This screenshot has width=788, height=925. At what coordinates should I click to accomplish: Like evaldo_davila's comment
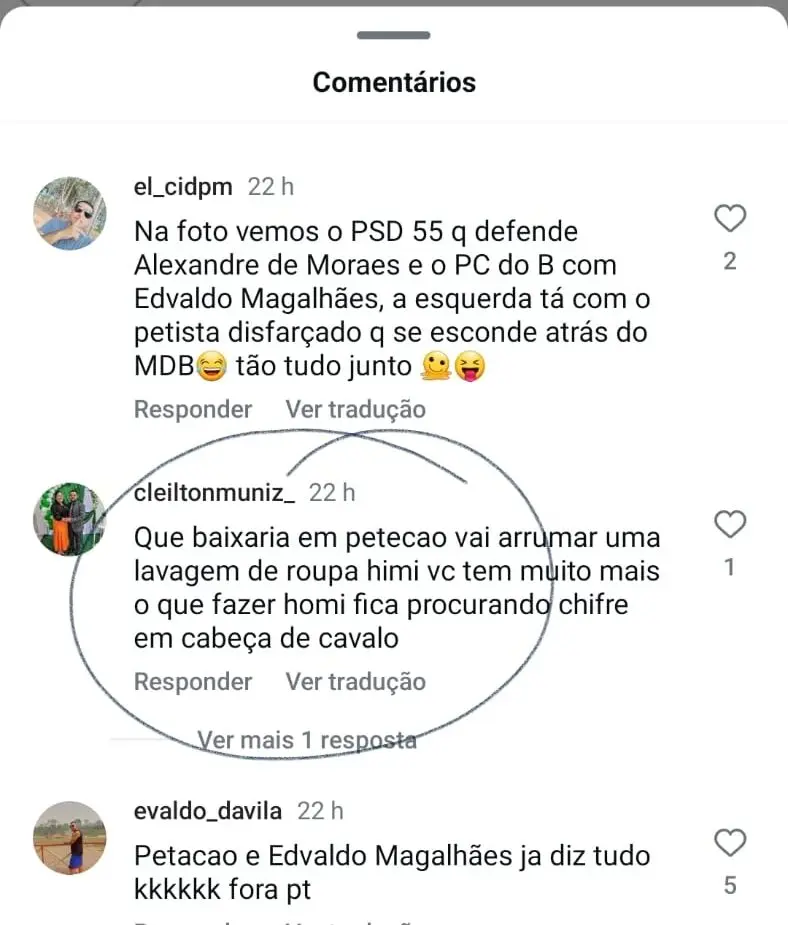(x=730, y=843)
